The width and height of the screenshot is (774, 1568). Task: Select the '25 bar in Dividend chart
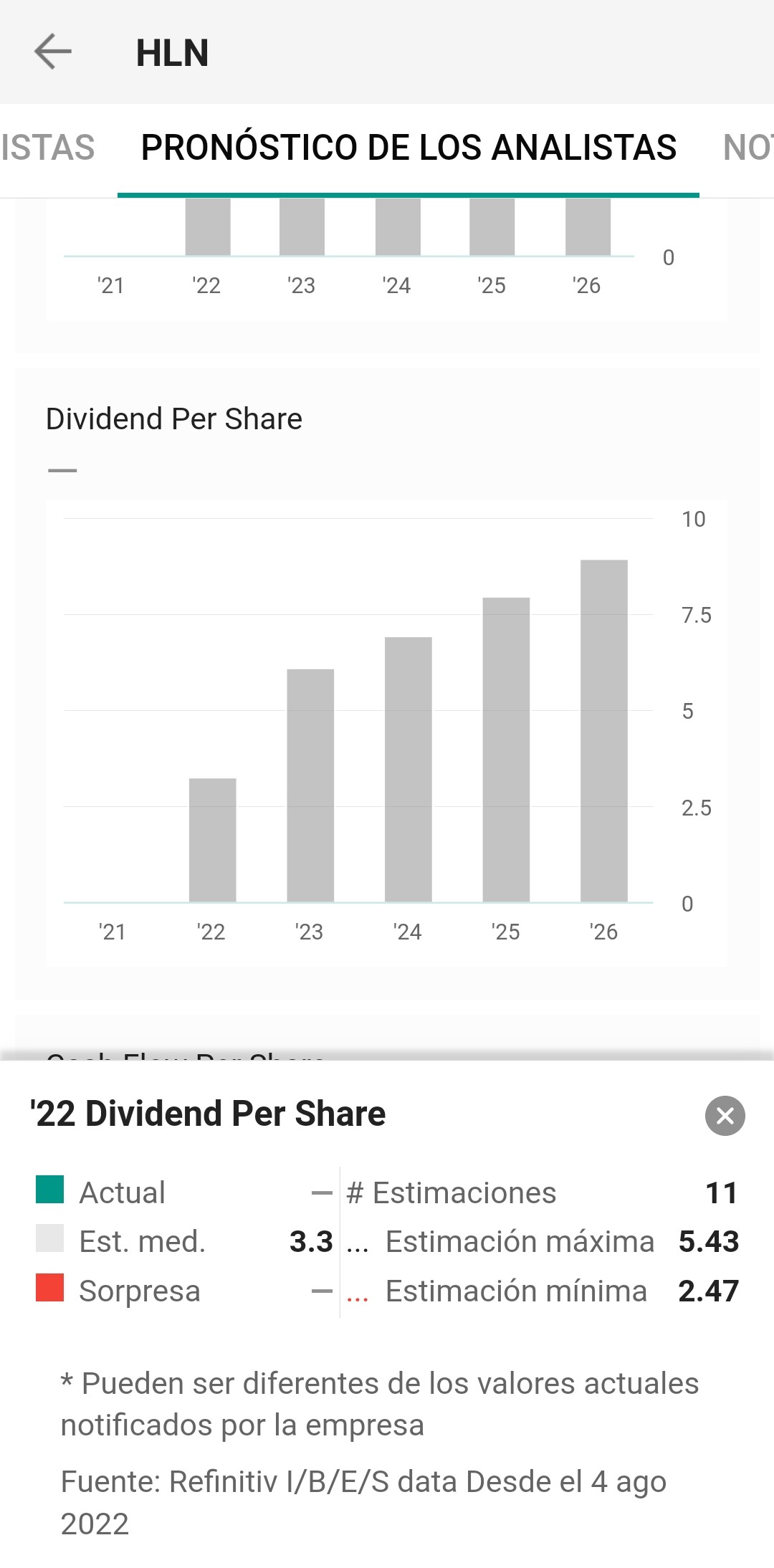pyautogui.click(x=506, y=750)
